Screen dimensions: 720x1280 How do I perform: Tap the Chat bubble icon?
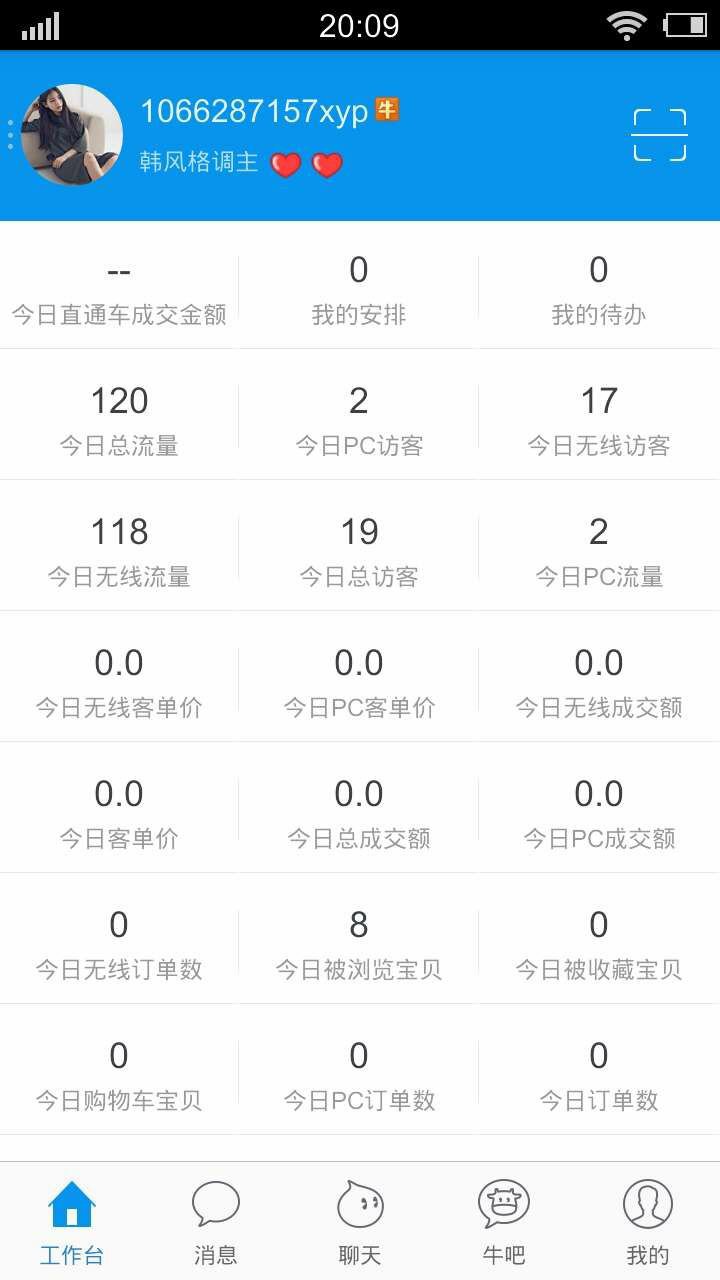359,1205
